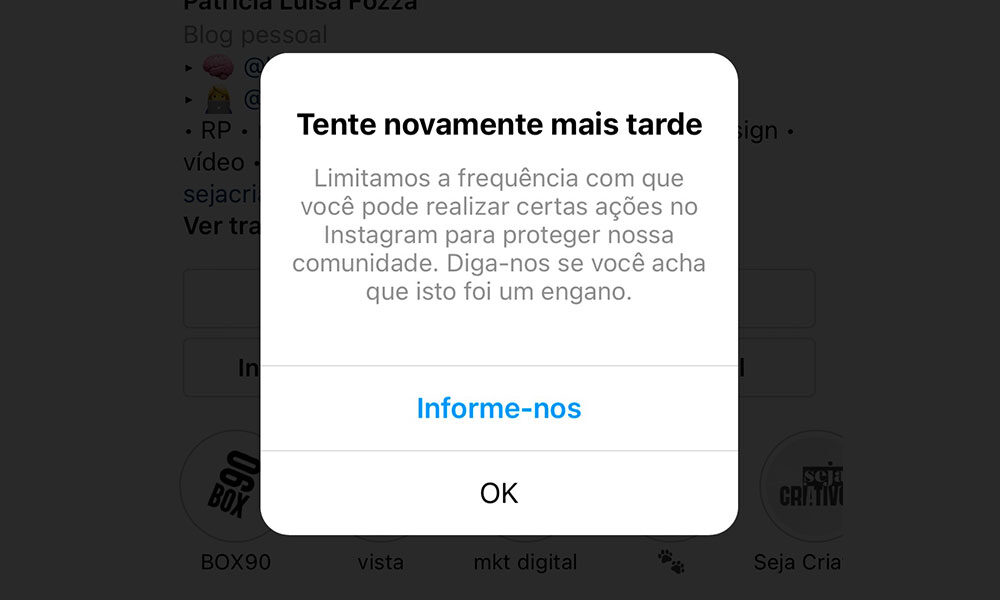The height and width of the screenshot is (600, 1000).
Task: Dismiss the dialog with OK
Action: [499, 493]
